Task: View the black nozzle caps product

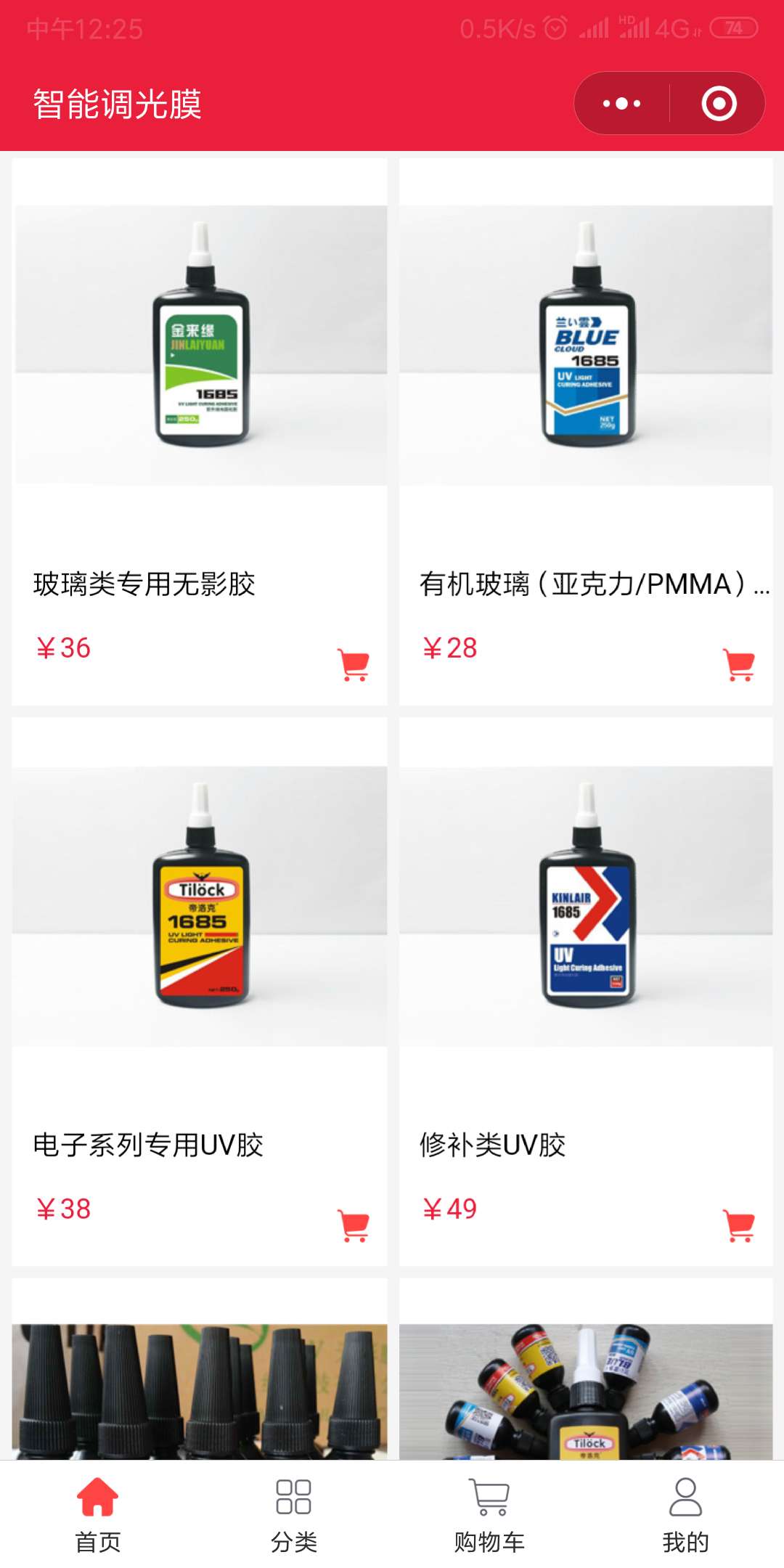Action: (x=200, y=1390)
